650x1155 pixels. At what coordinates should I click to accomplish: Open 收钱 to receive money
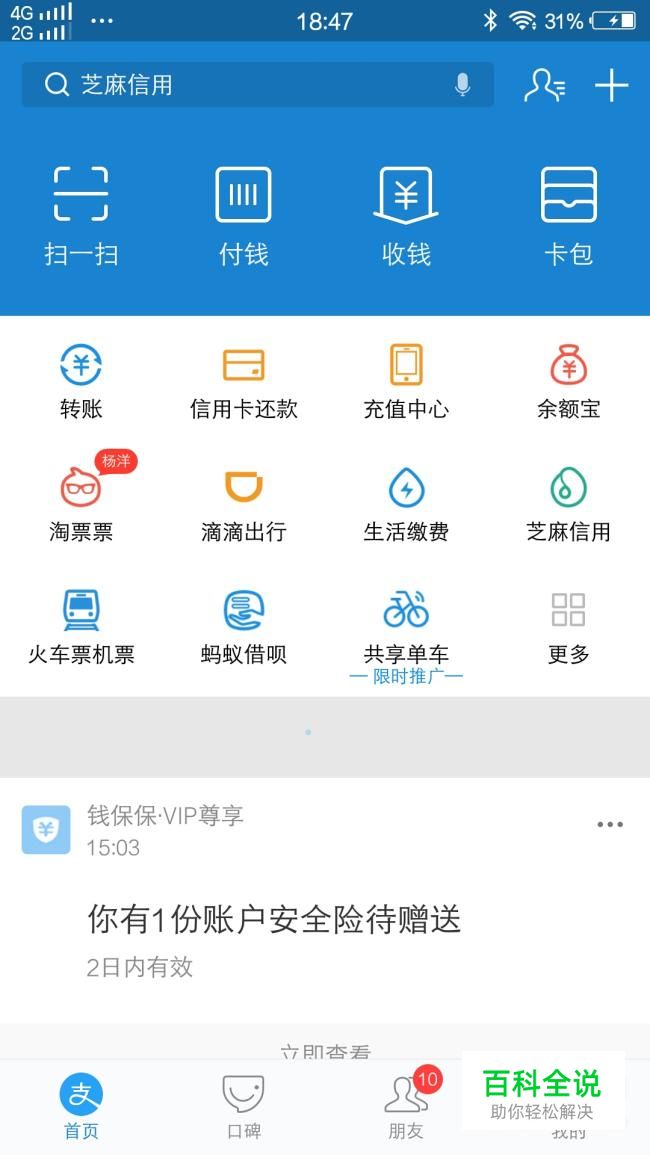tap(406, 215)
